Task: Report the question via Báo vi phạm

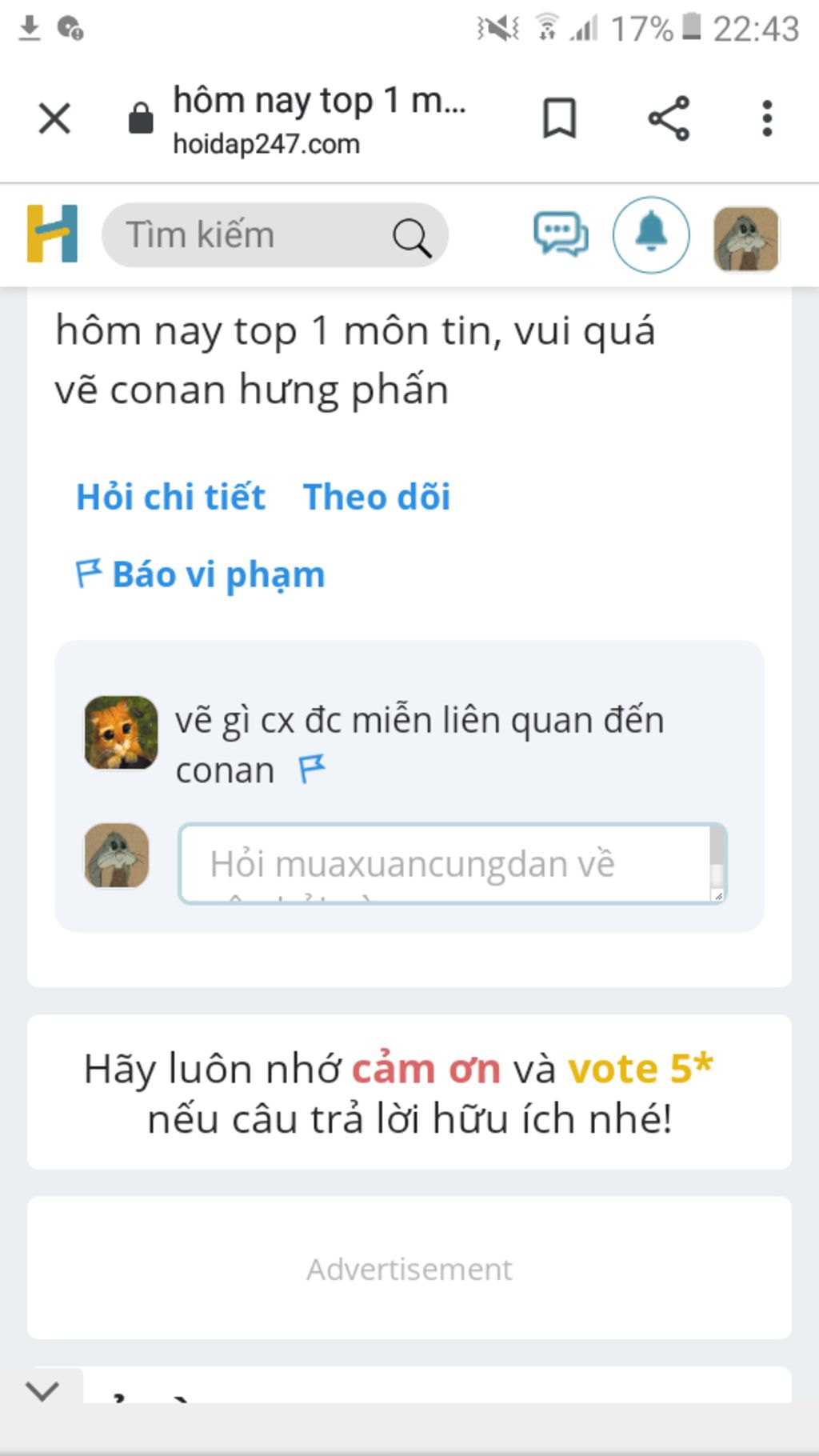Action: point(201,574)
